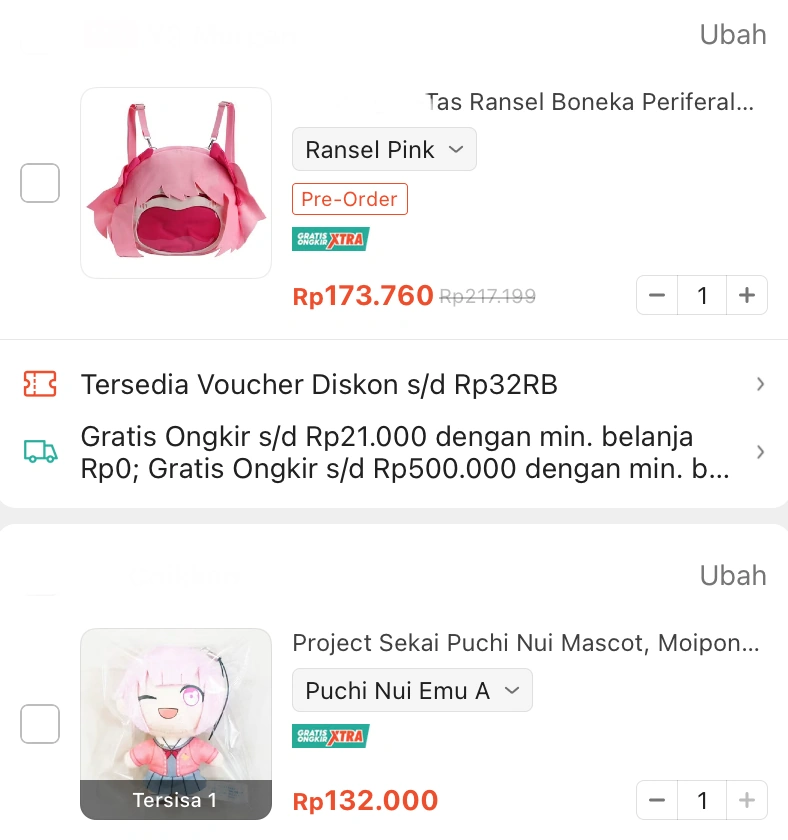Viewport: 788px width, 840px height.
Task: Click Ubah for the backpack shop
Action: pos(733,34)
